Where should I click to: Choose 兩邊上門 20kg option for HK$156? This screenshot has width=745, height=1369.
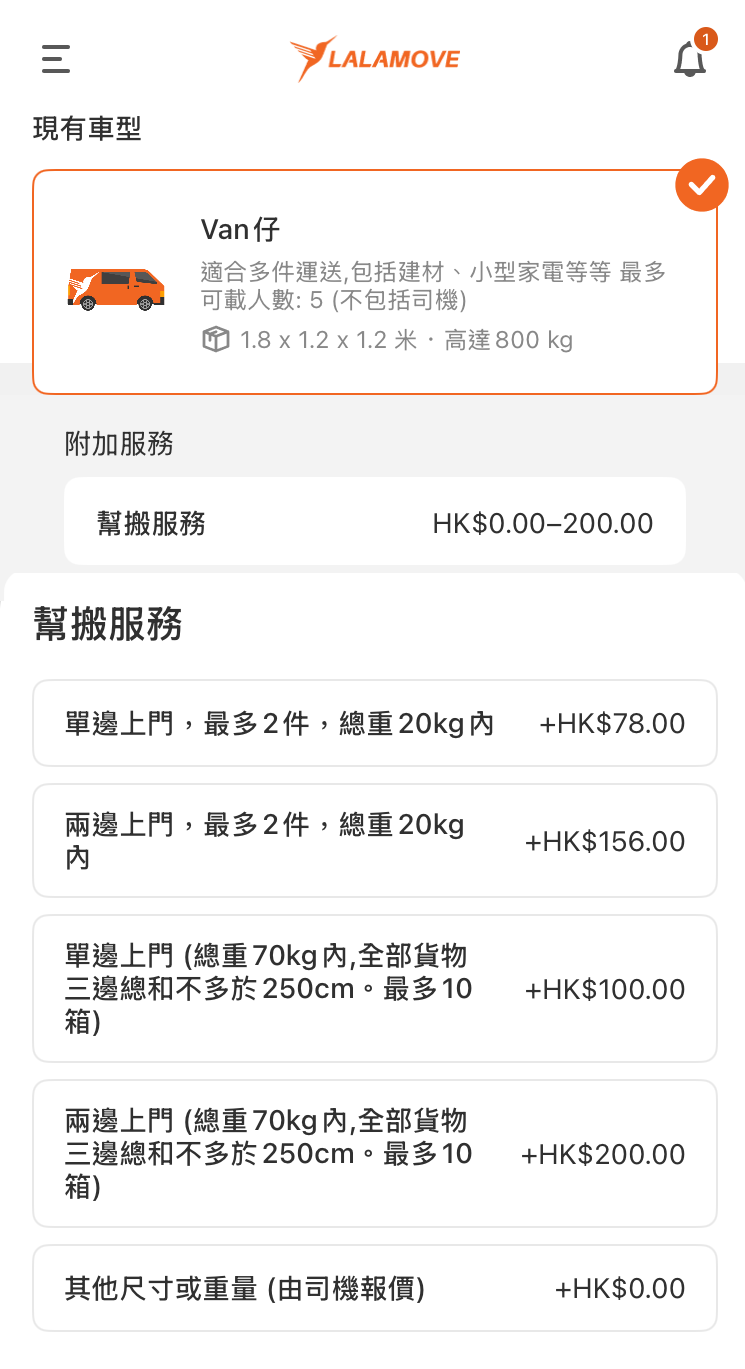(374, 841)
